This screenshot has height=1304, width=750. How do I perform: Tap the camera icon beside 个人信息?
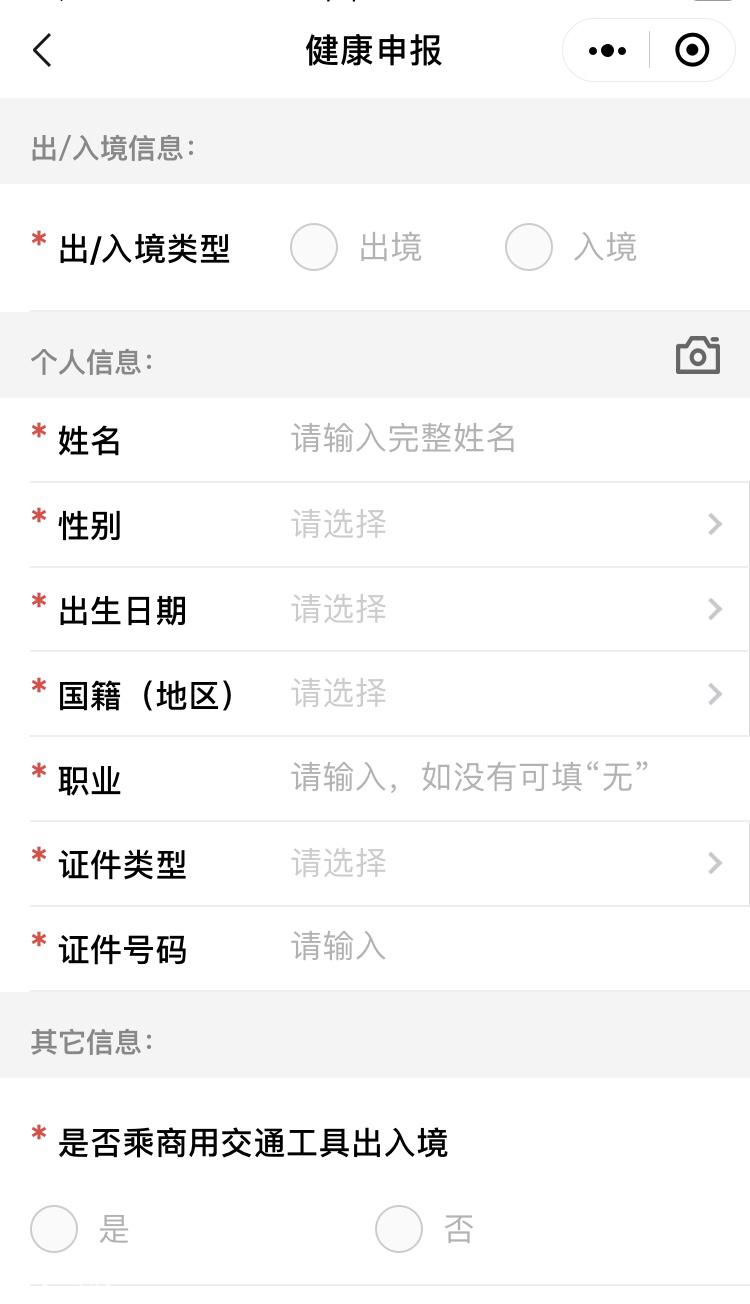(x=698, y=355)
